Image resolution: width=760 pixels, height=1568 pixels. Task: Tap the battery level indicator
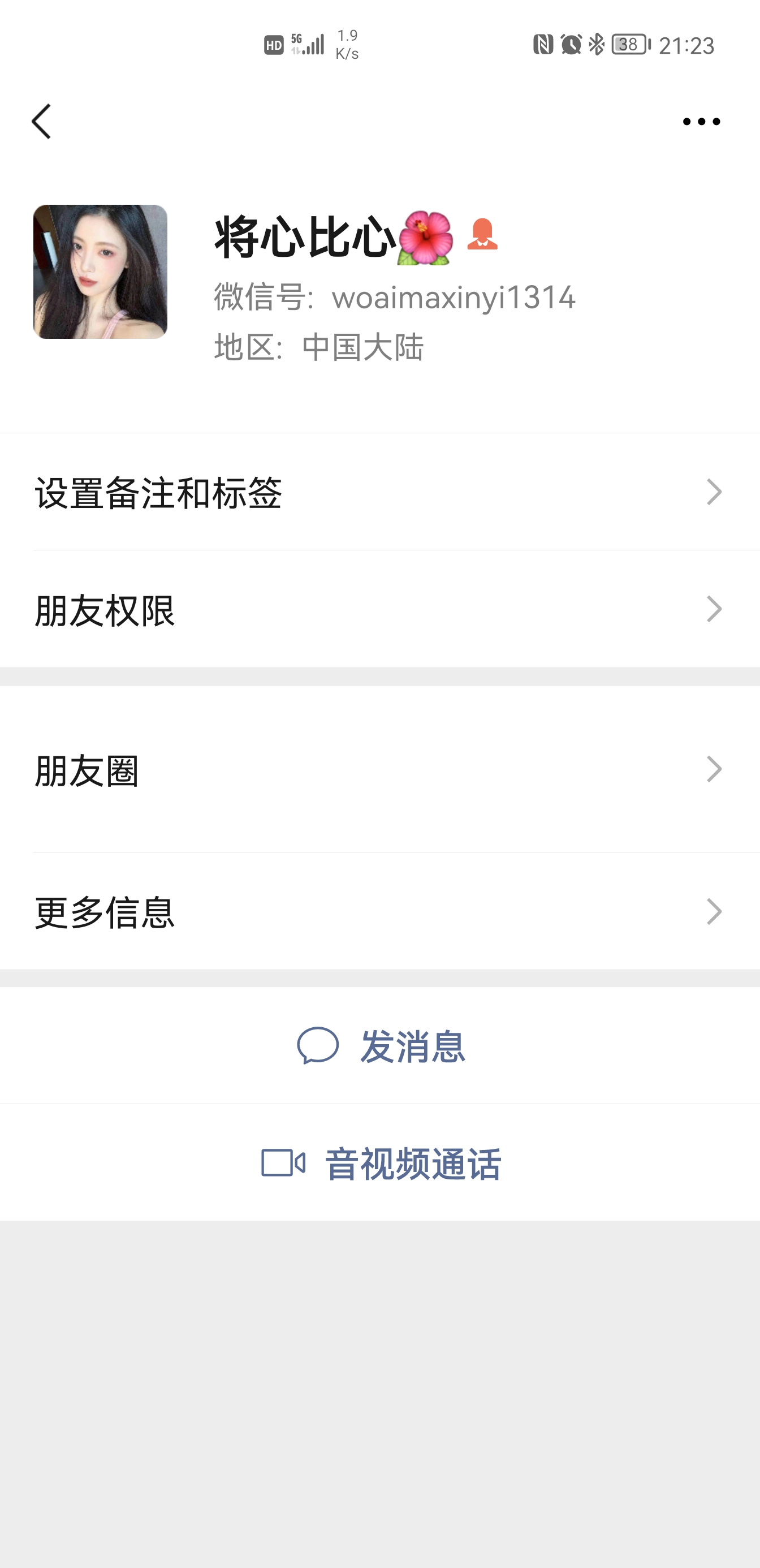pos(629,45)
